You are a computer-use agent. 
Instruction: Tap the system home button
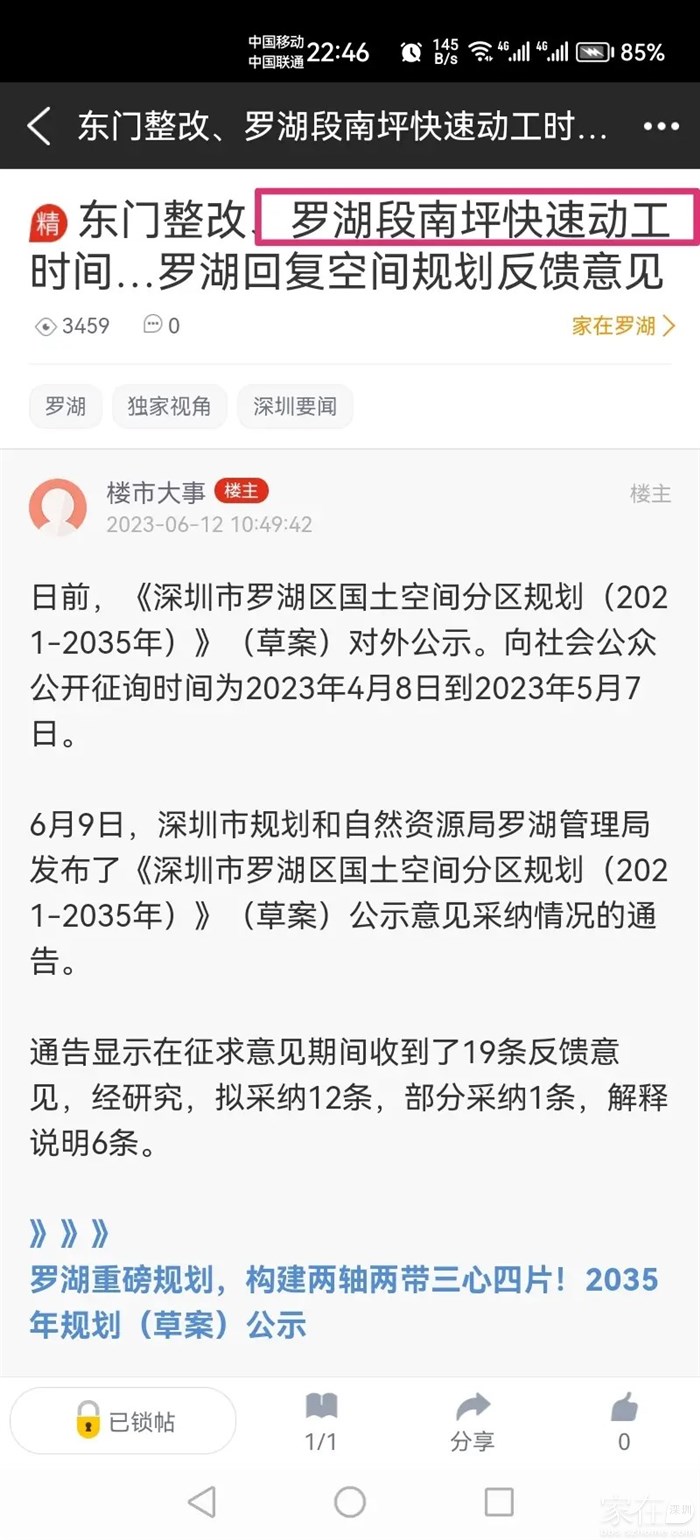pyautogui.click(x=350, y=1501)
